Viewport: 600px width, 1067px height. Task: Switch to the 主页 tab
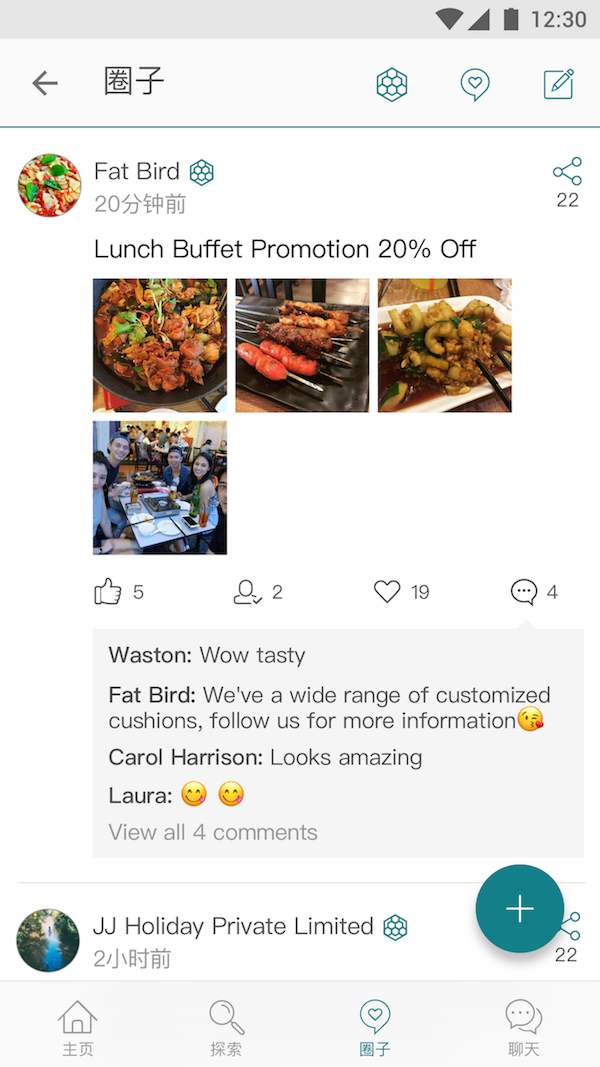[77, 1028]
